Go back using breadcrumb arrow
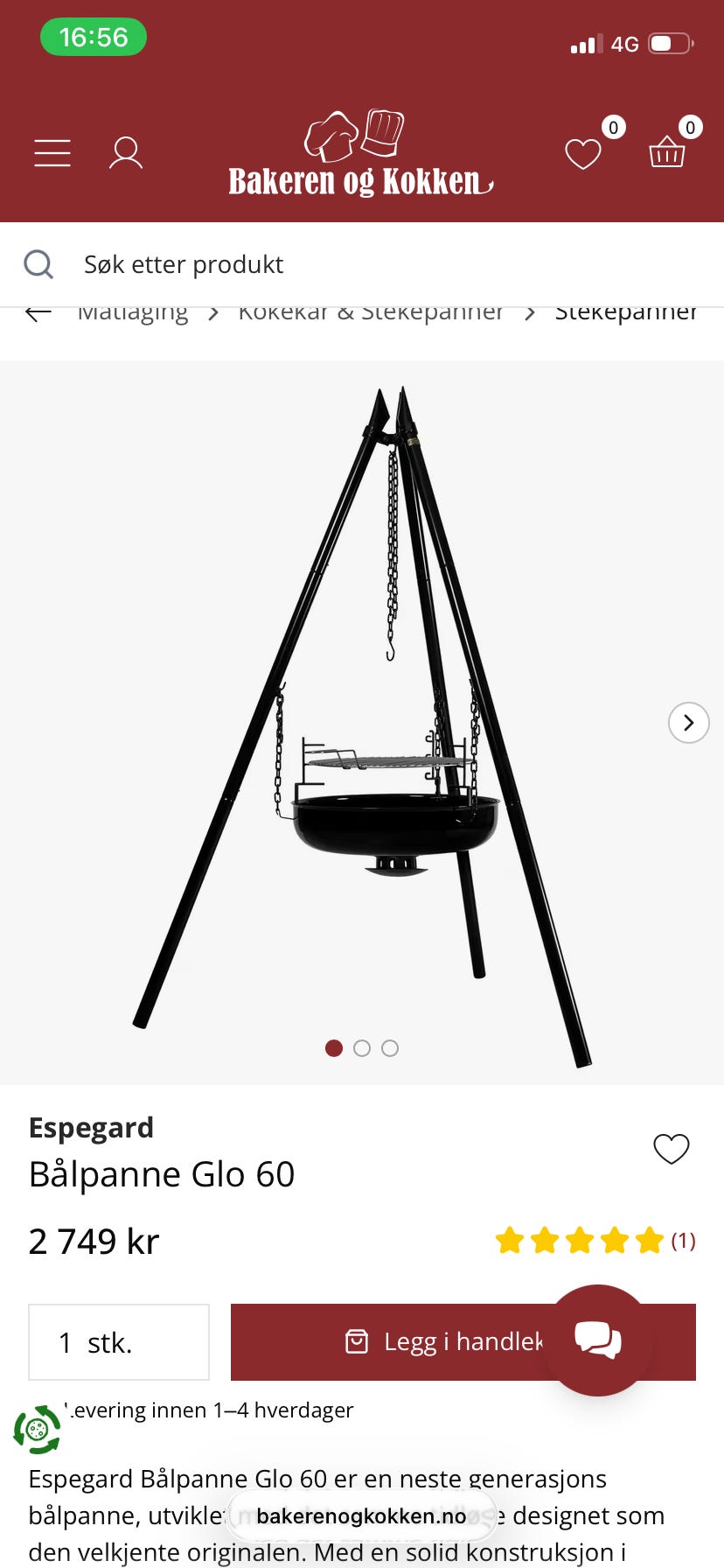Image resolution: width=724 pixels, height=1568 pixels. pos(38,313)
